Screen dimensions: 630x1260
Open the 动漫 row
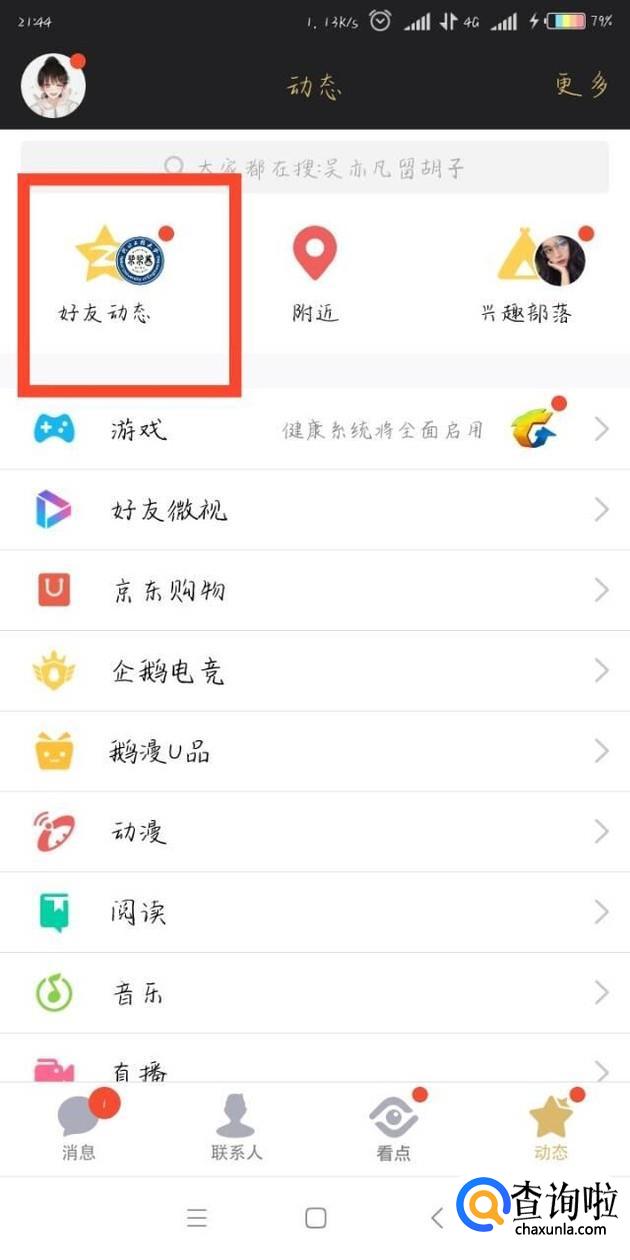pos(315,832)
